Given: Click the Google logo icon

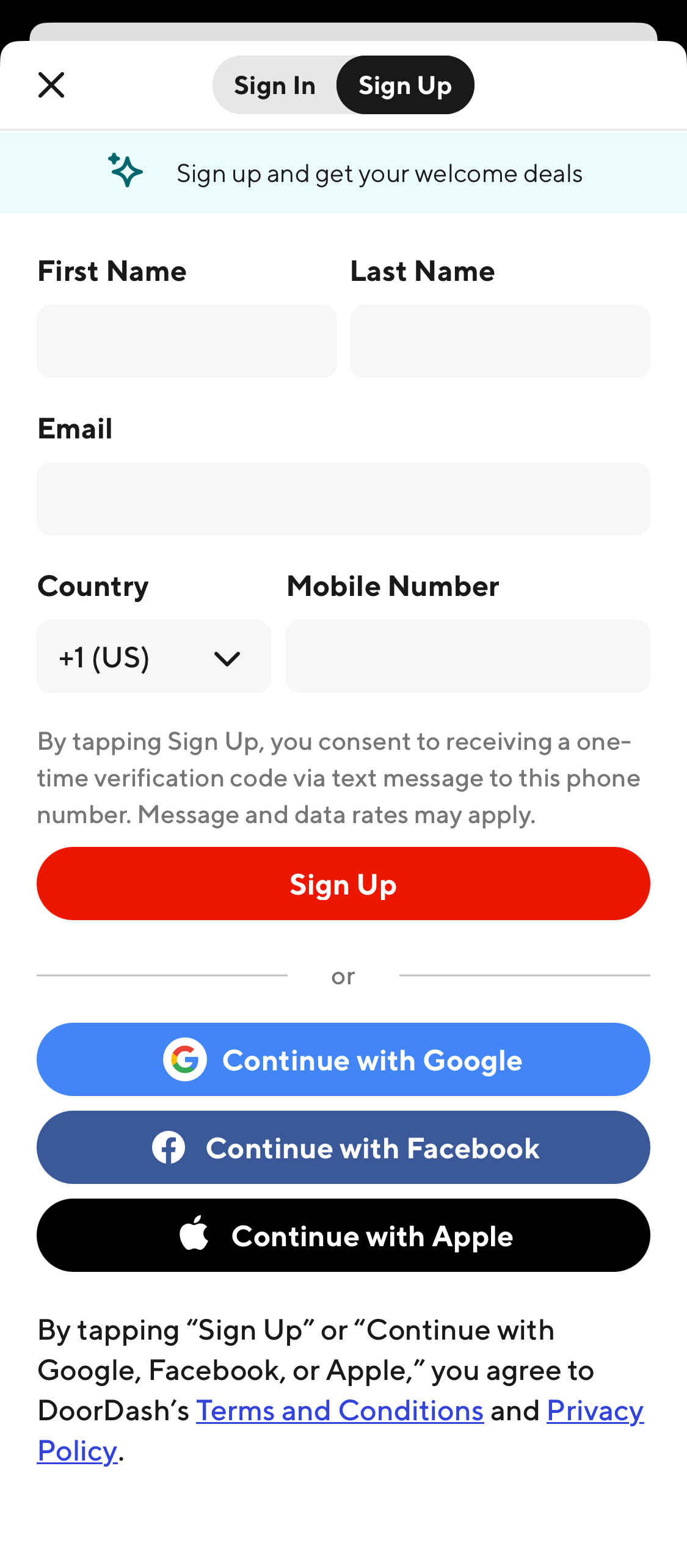Looking at the screenshot, I should coord(184,1059).
